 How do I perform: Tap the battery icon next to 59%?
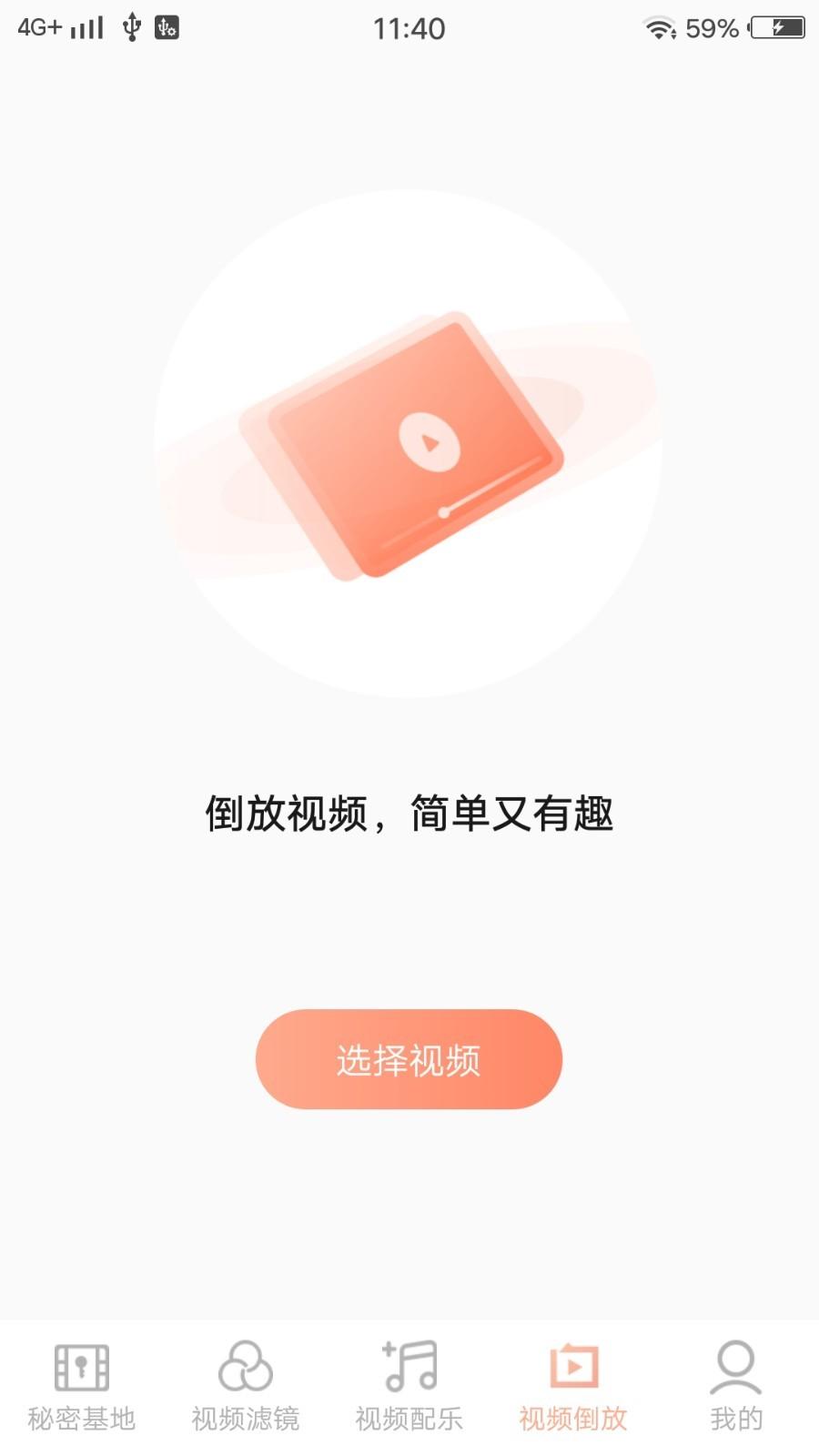point(778,27)
